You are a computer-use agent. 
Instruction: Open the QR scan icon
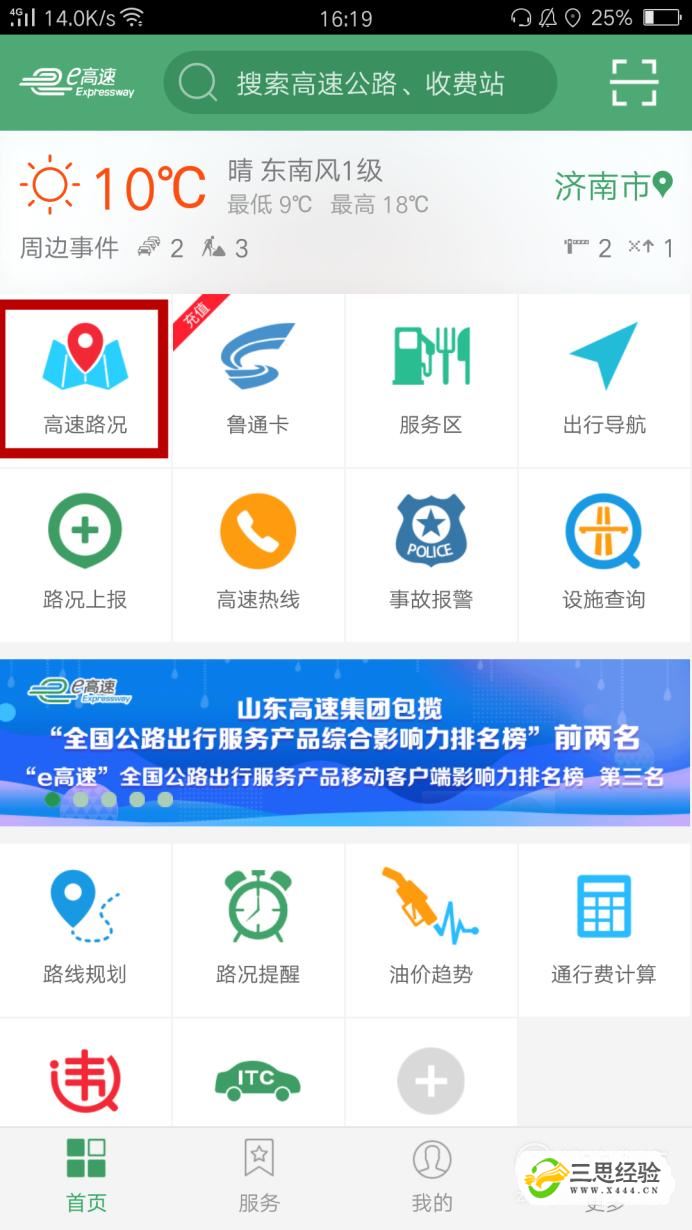coord(634,83)
